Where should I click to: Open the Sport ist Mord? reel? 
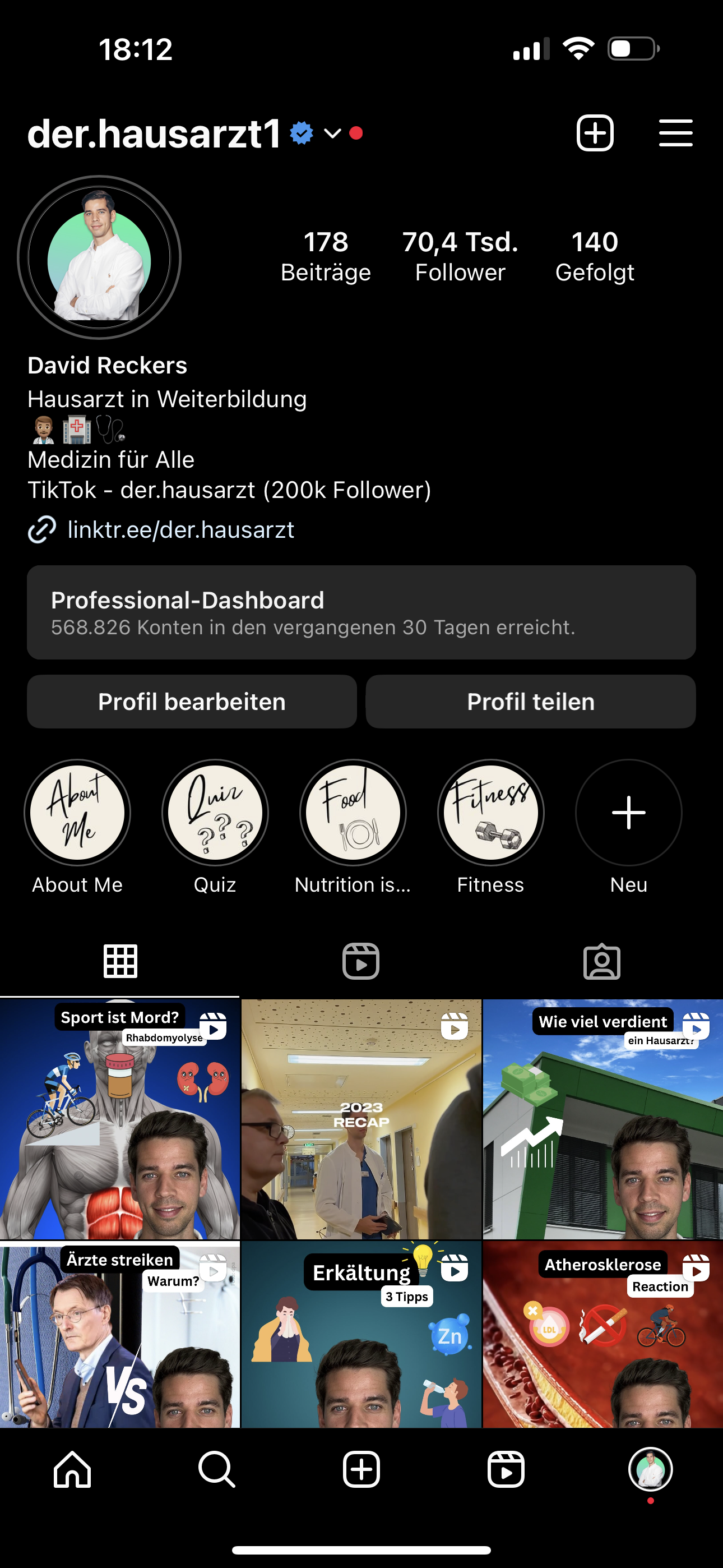[x=120, y=1119]
